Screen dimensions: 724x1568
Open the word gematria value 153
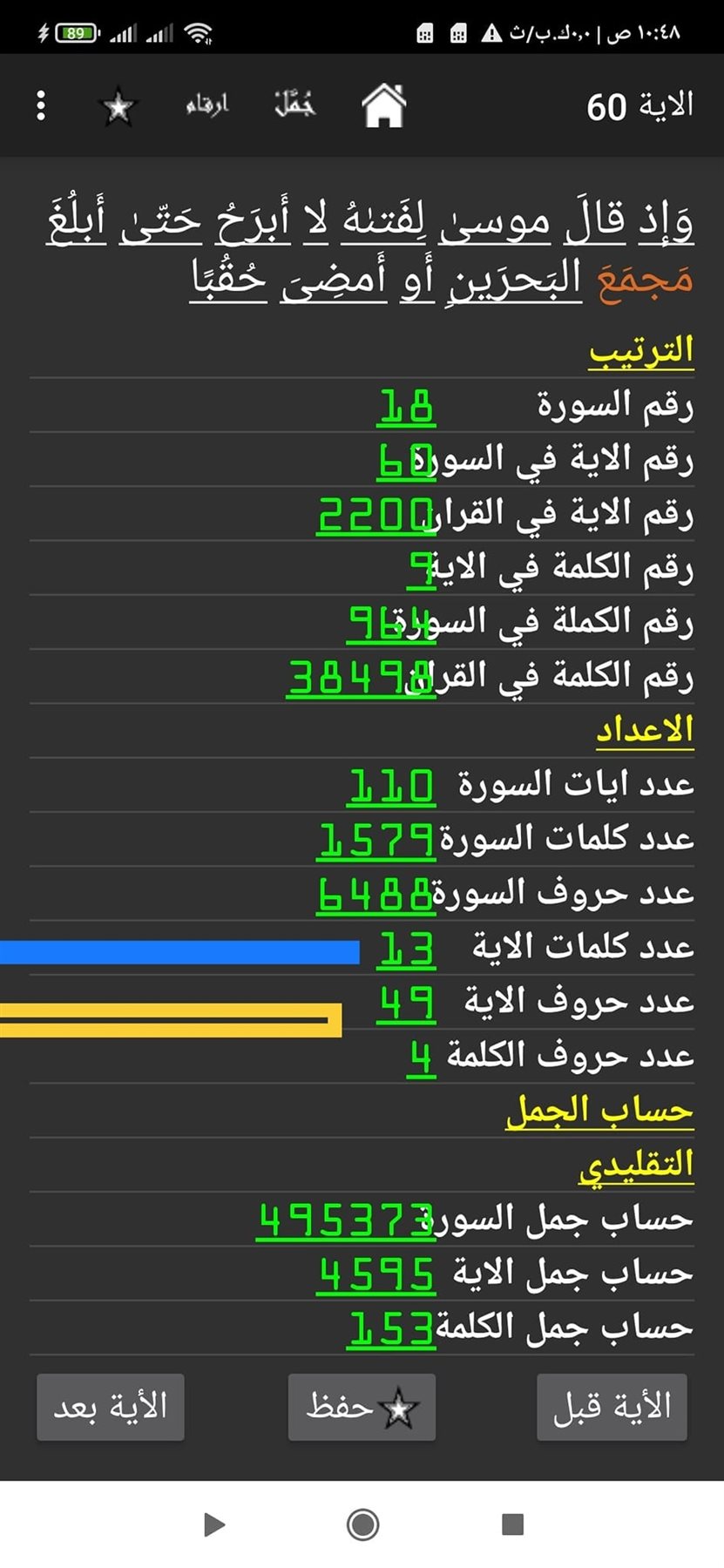pyautogui.click(x=390, y=1329)
